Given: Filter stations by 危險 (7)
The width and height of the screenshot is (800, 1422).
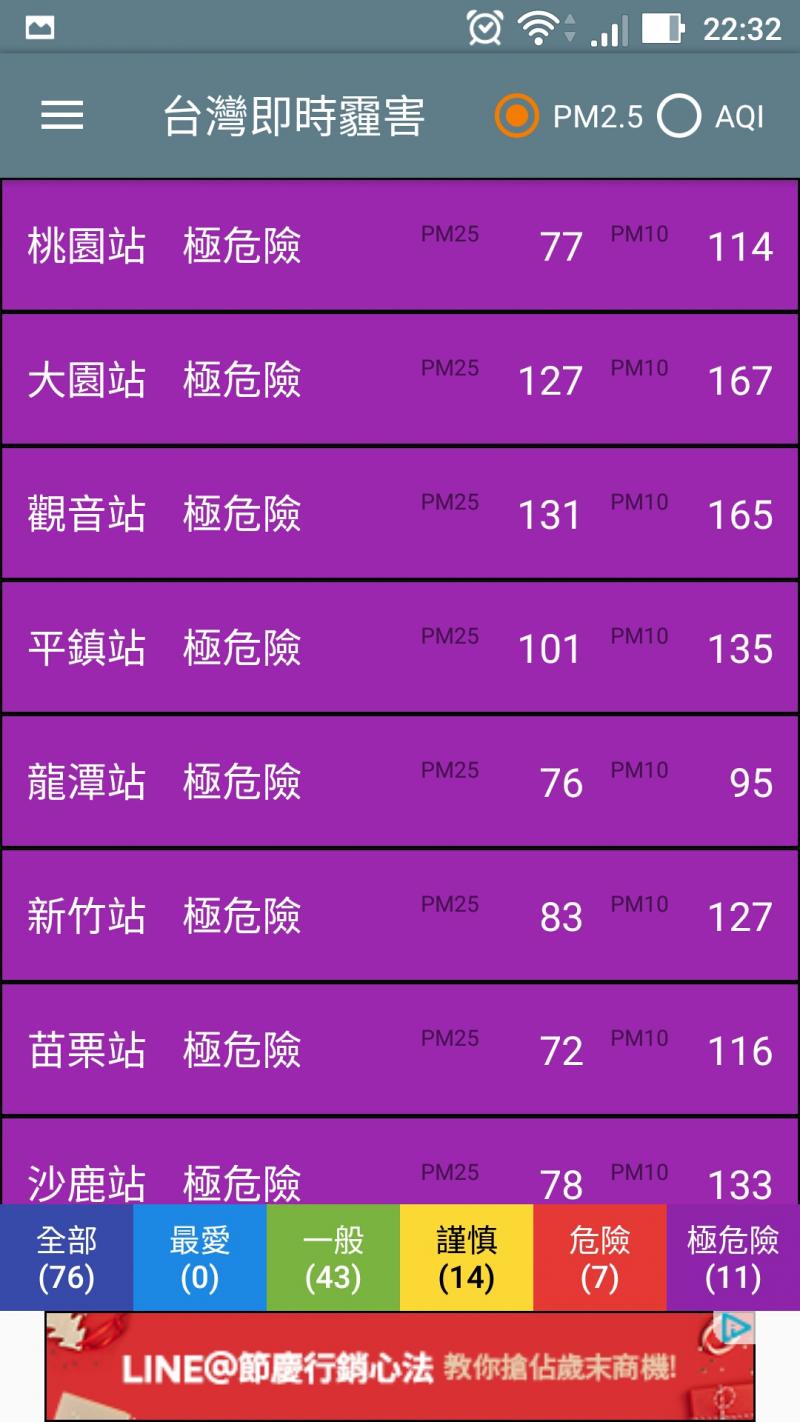Looking at the screenshot, I should pyautogui.click(x=599, y=1258).
